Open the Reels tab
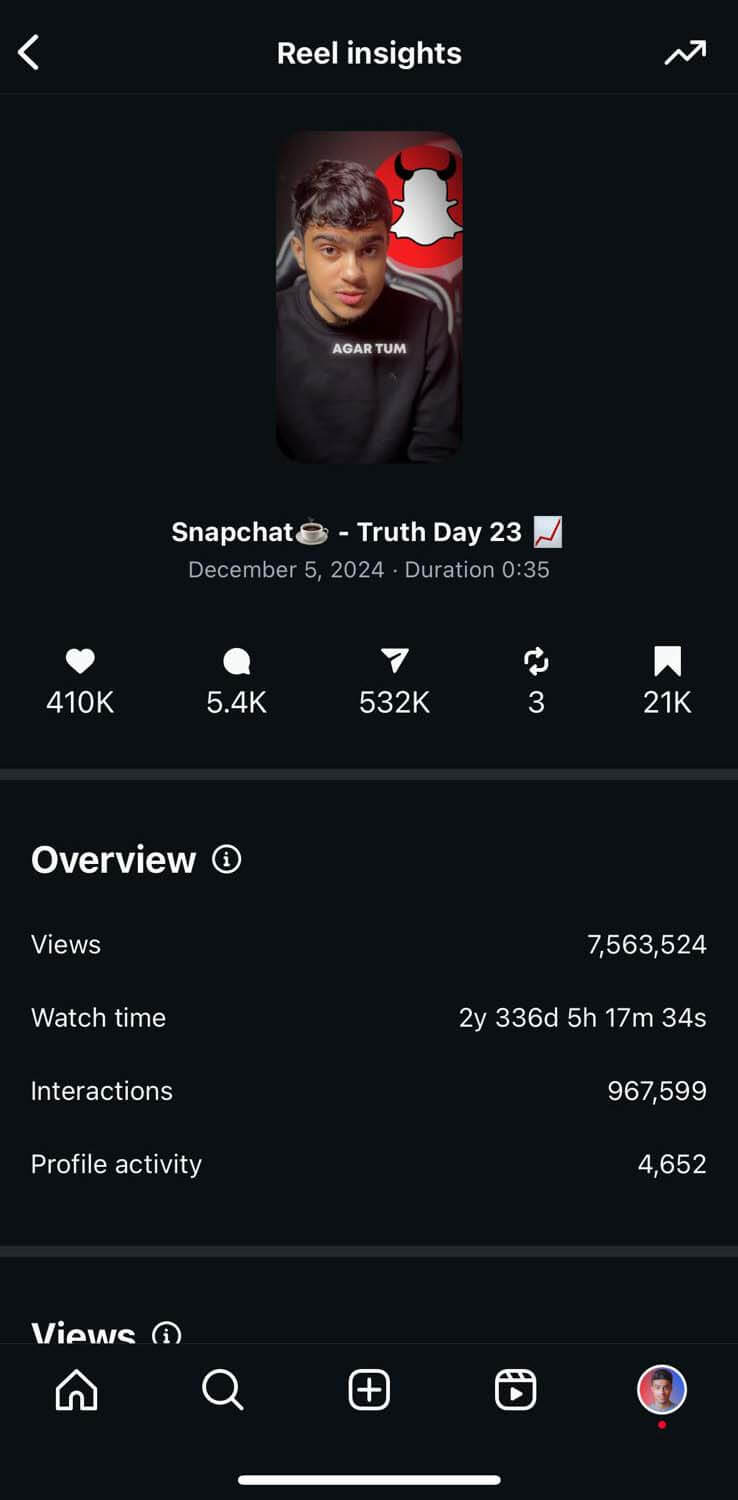 coord(515,1390)
